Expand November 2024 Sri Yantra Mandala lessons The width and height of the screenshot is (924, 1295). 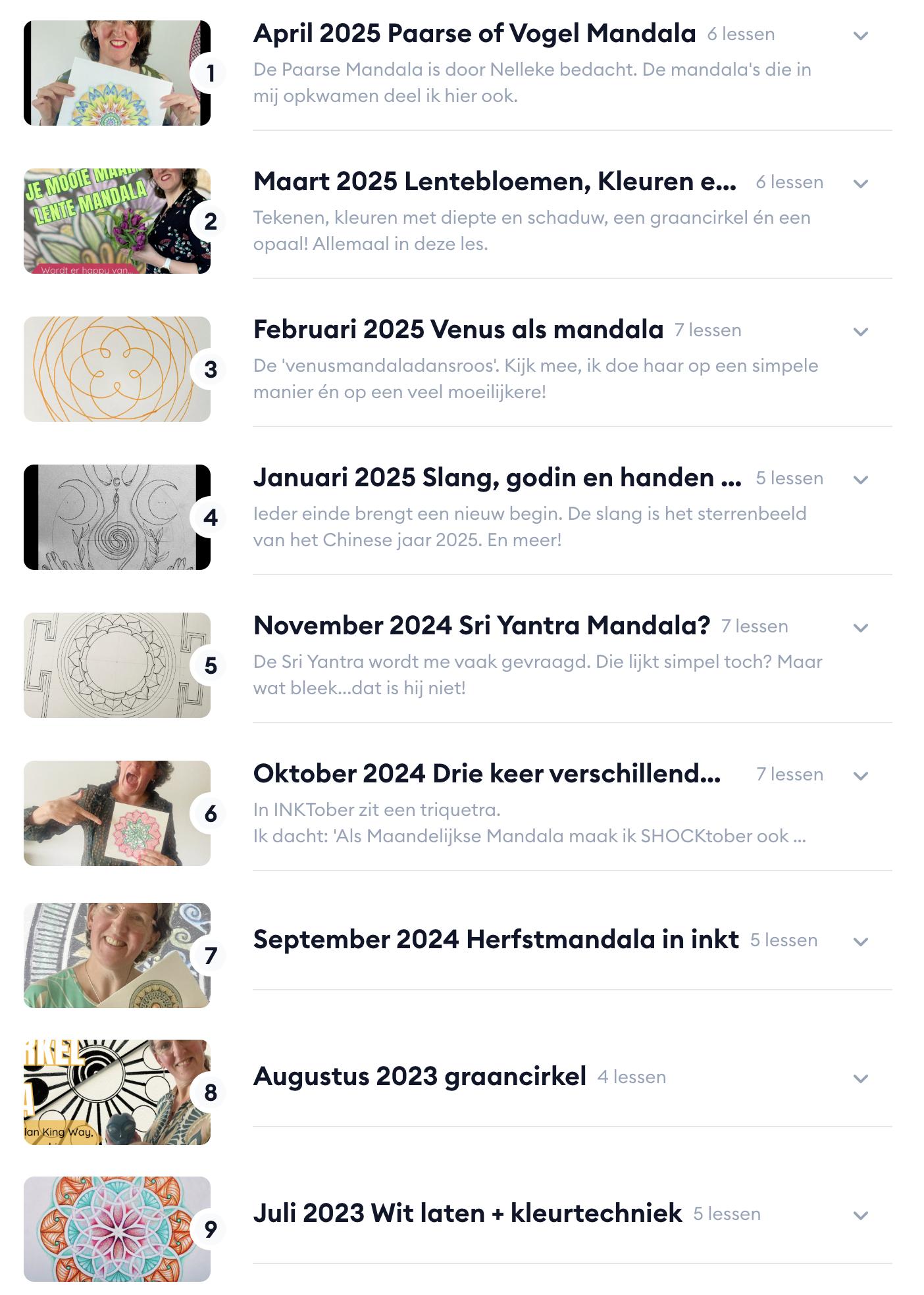(860, 628)
